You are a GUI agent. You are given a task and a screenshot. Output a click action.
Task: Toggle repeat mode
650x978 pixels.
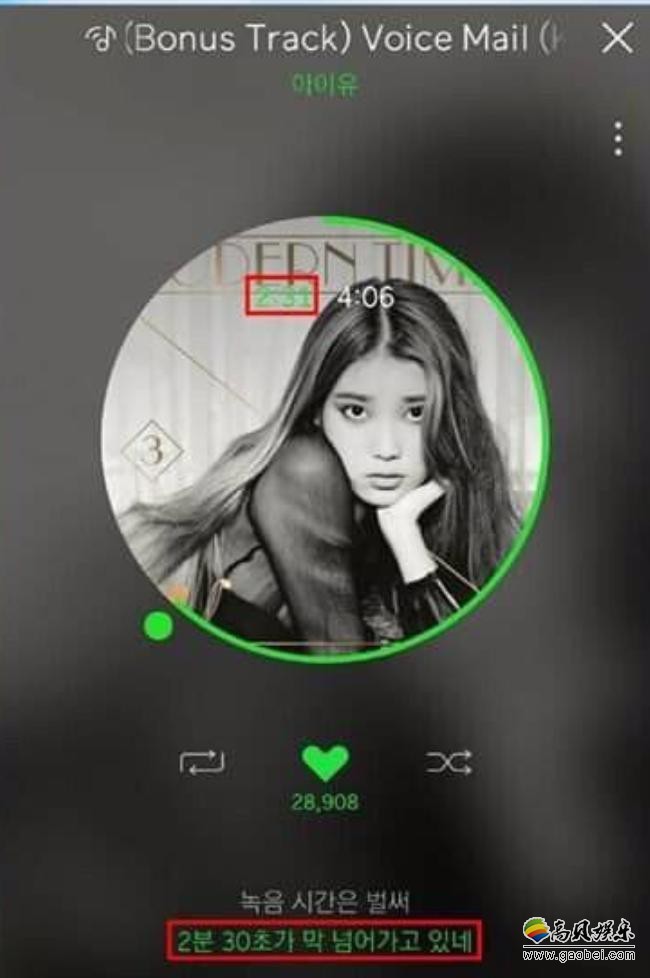pos(201,763)
